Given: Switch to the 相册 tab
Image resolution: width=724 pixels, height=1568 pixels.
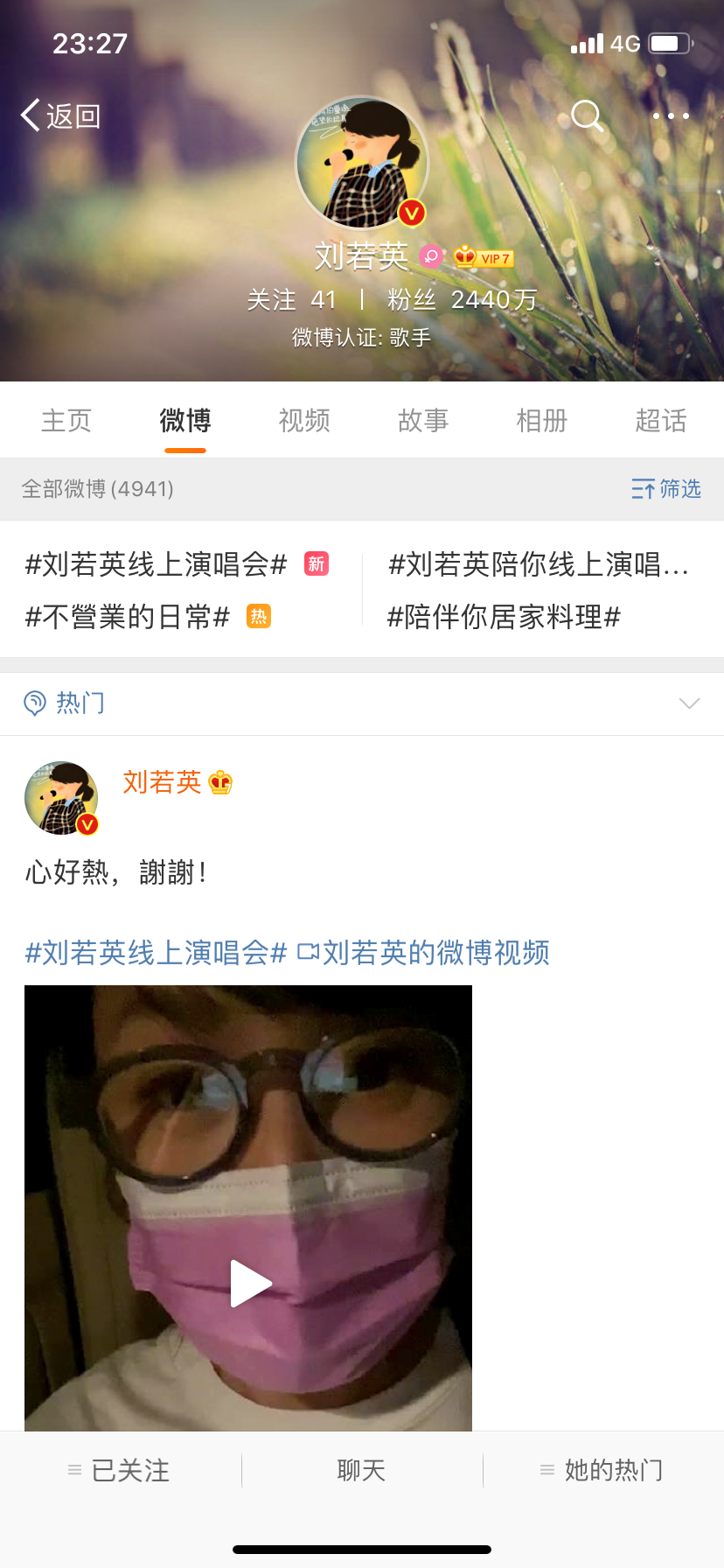Looking at the screenshot, I should coord(542,421).
